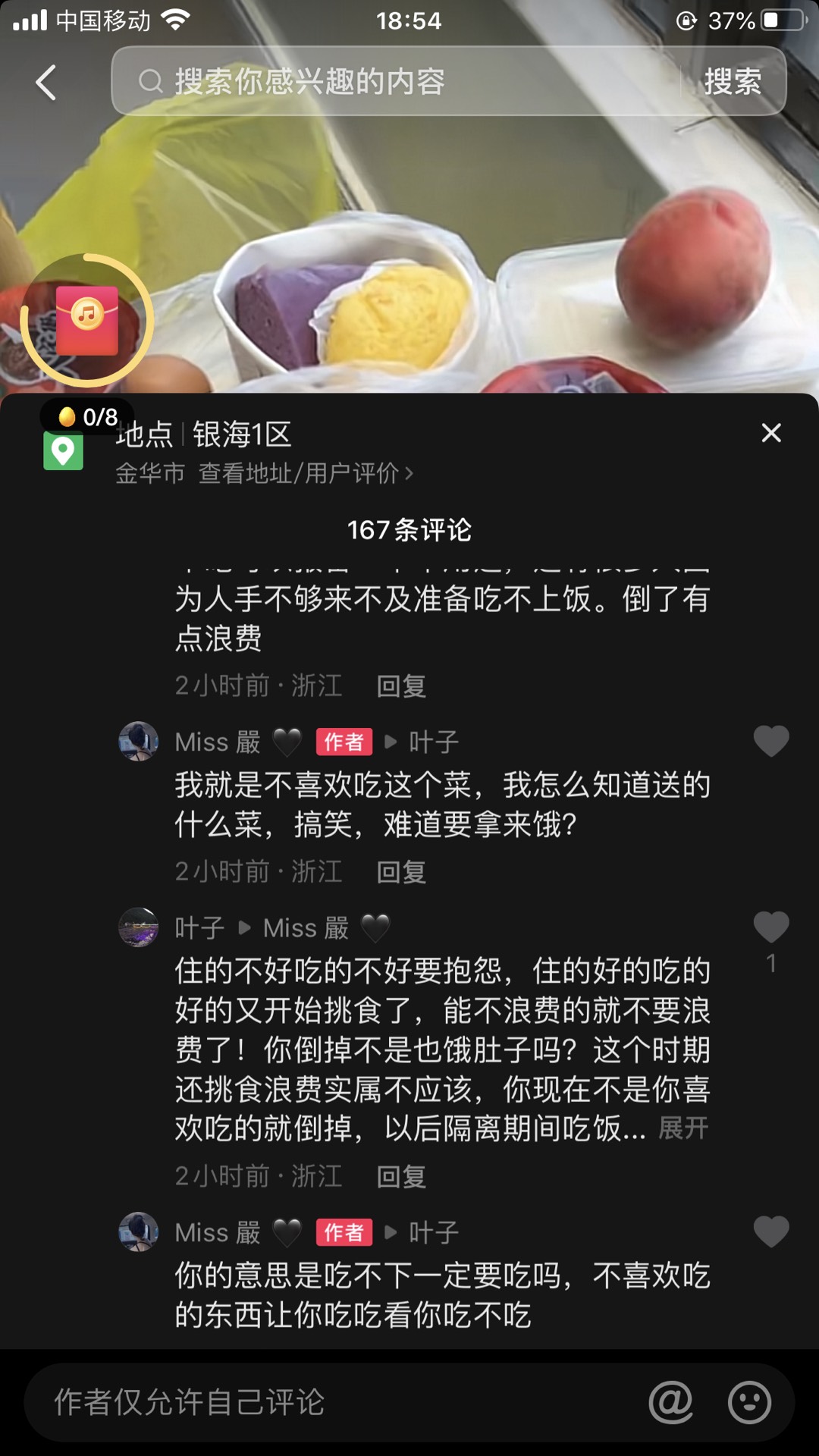The width and height of the screenshot is (819, 1456).
Task: Mention someone with the @ icon
Action: pos(671,1402)
